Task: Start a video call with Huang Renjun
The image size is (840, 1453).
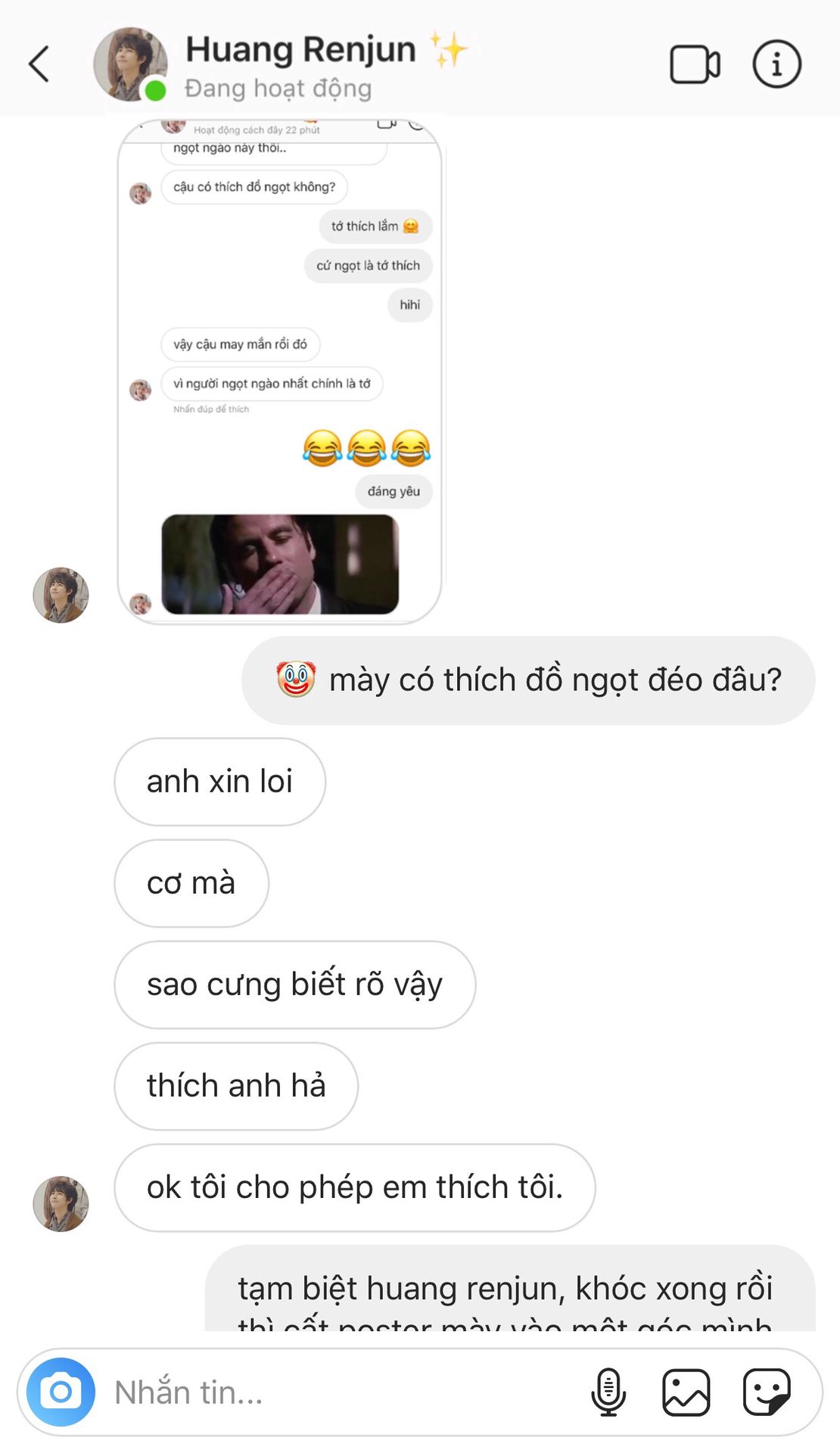Action: click(694, 64)
